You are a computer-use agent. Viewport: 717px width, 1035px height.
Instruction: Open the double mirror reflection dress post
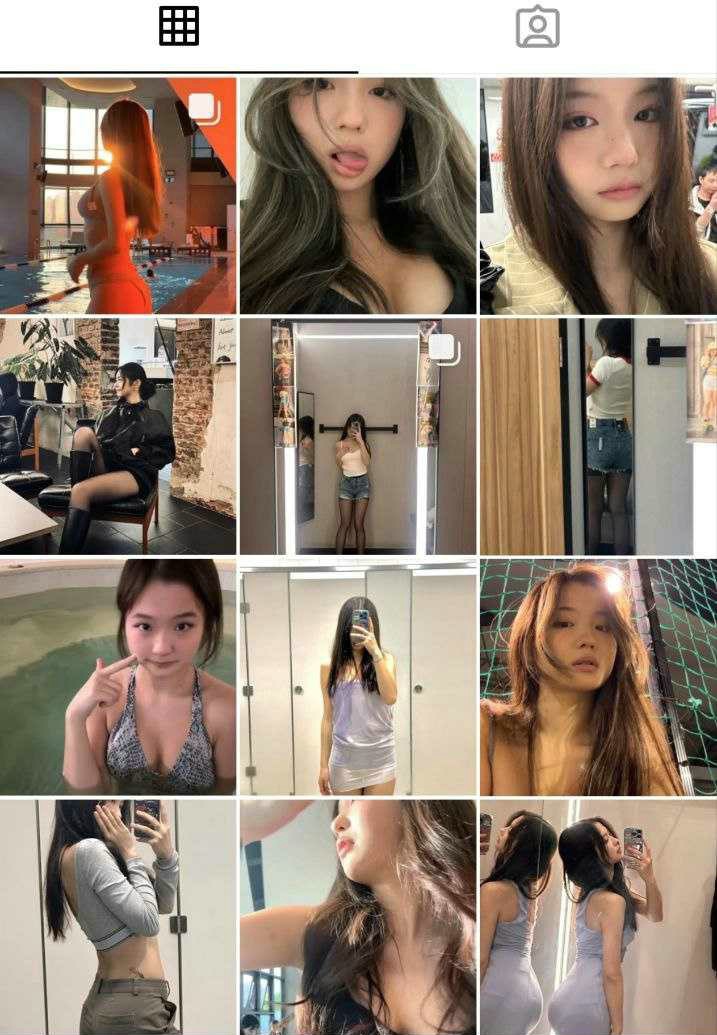(598, 916)
